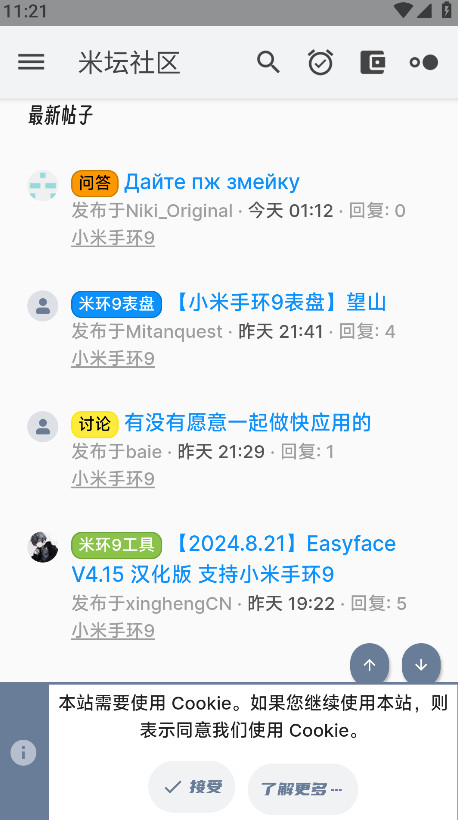The width and height of the screenshot is (458, 820).
Task: Open Easyface V4.15 汉化版 post
Action: pyautogui.click(x=234, y=559)
